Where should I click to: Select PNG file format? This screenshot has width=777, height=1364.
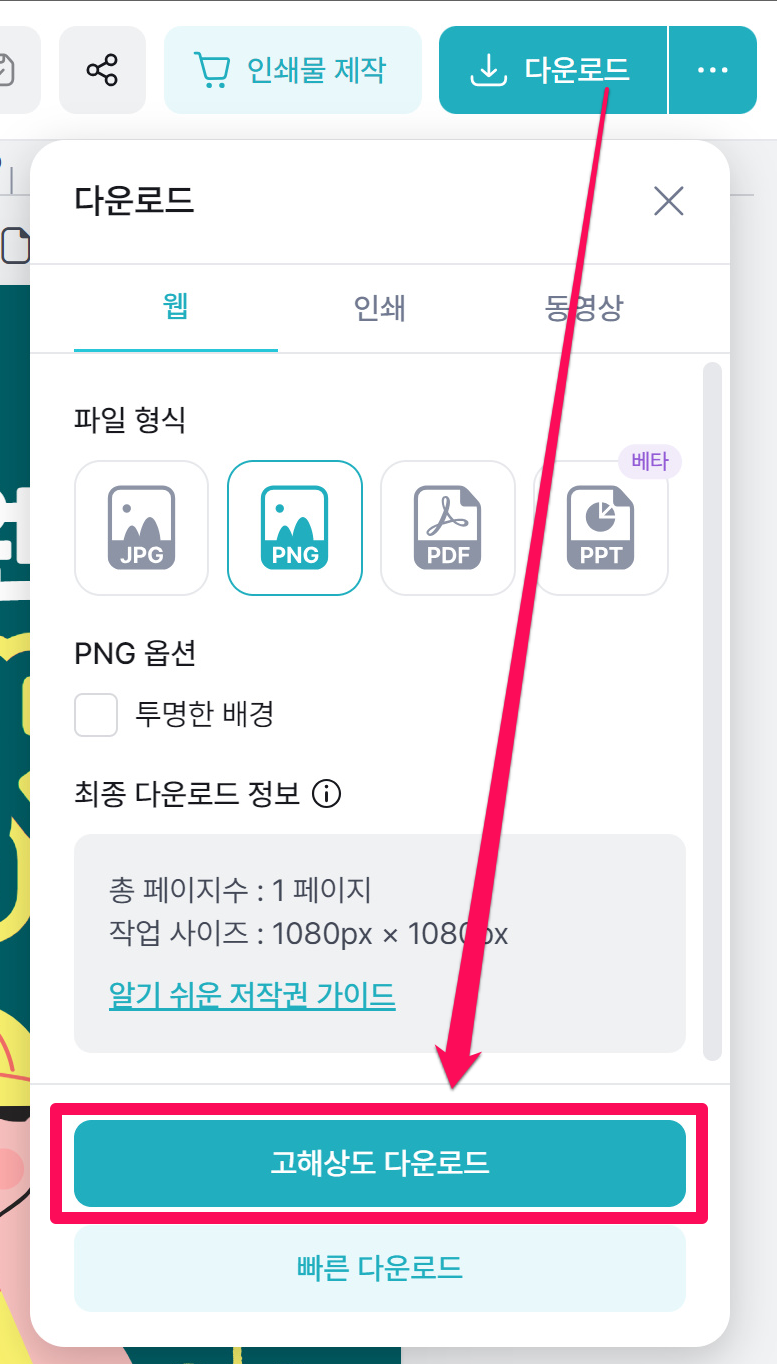click(295, 527)
